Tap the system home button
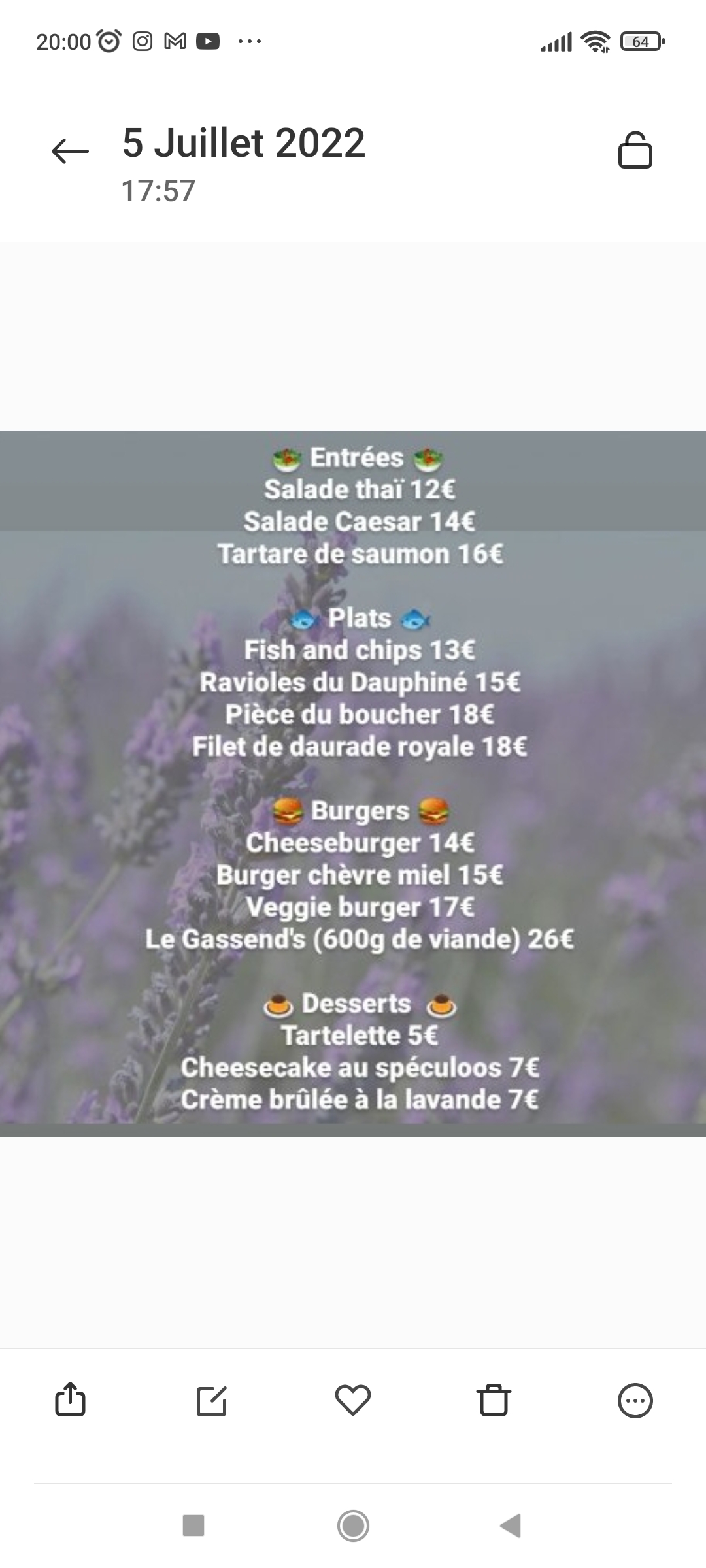The image size is (706, 1568). 353,1526
